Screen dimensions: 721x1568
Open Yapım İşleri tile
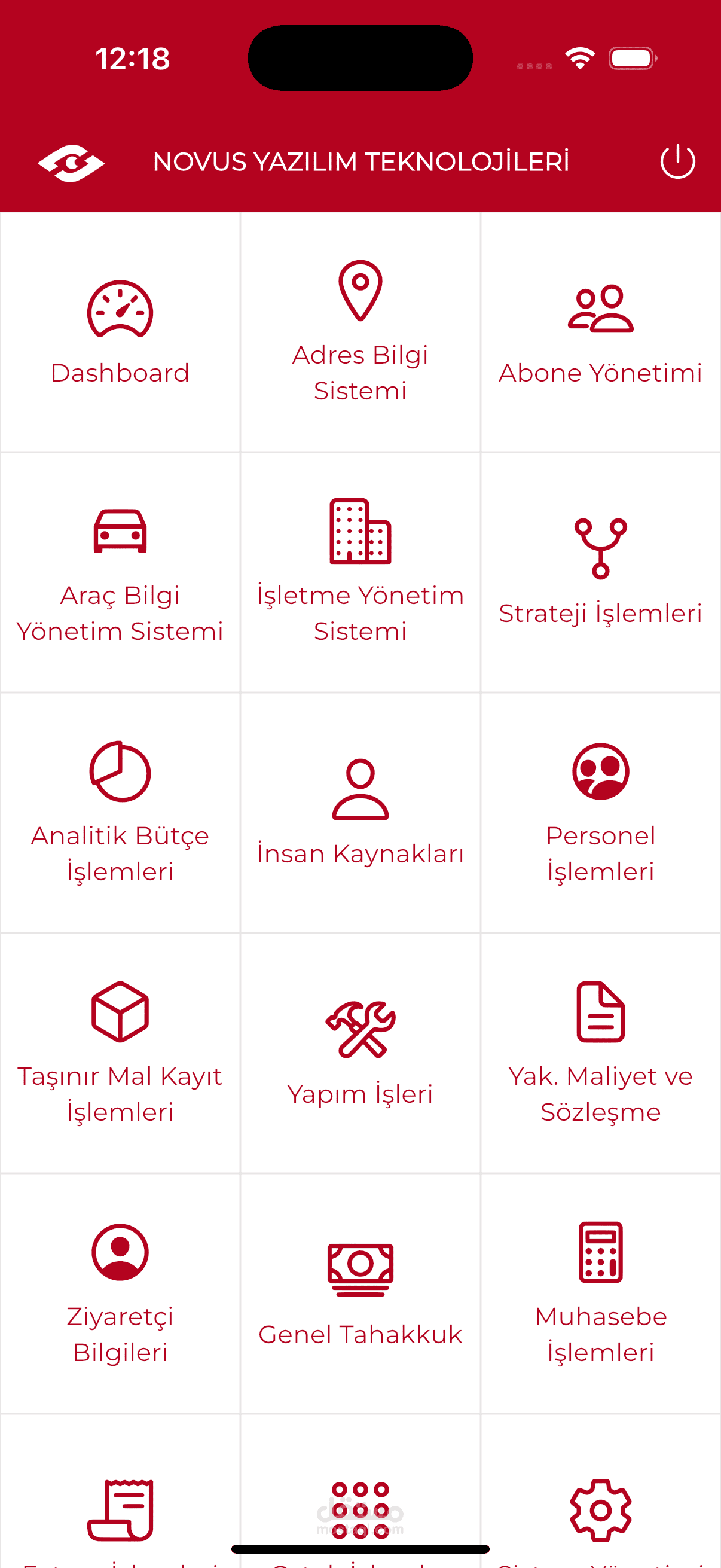click(x=360, y=1053)
